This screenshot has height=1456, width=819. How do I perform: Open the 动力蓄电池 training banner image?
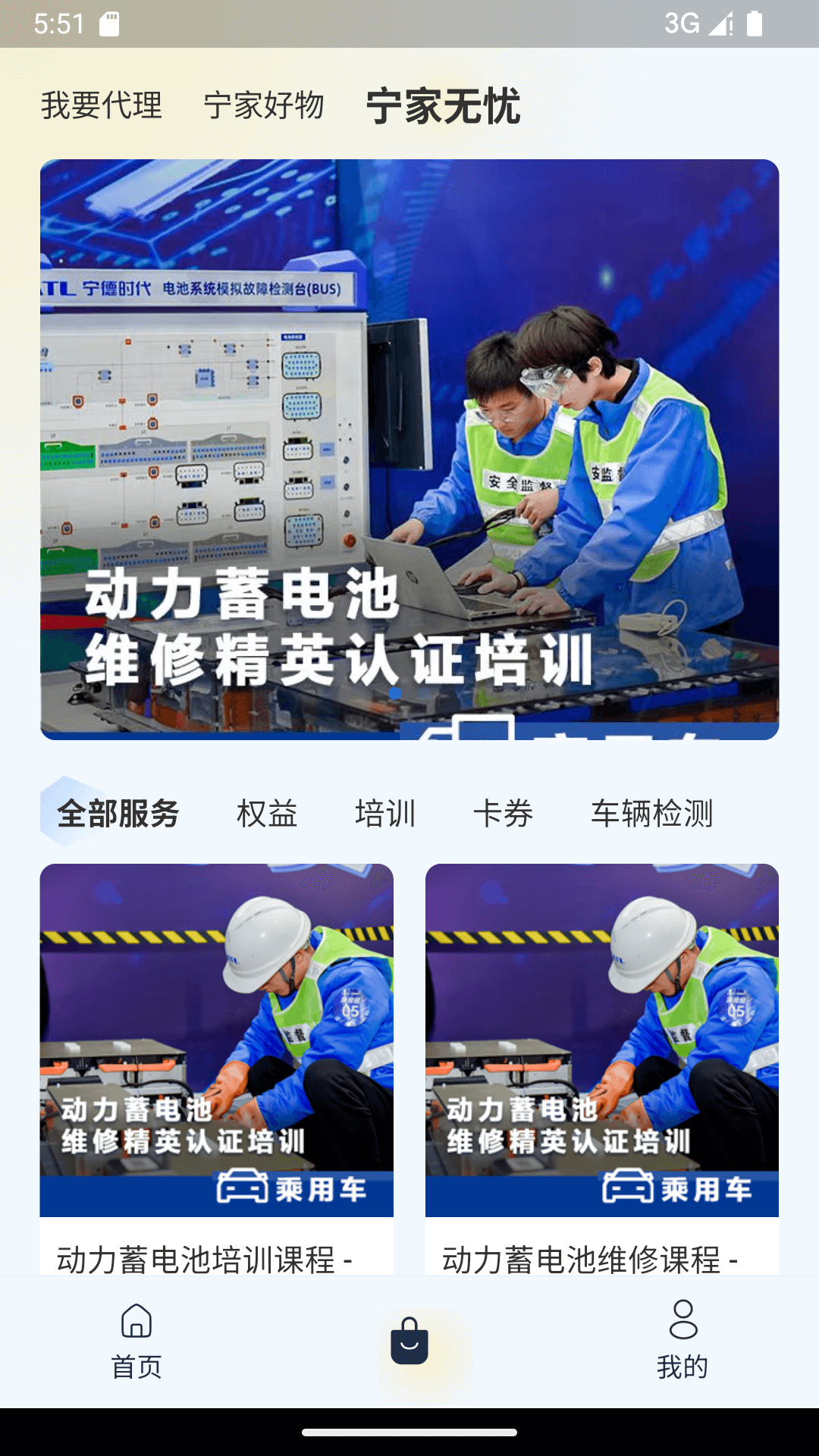coord(409,451)
